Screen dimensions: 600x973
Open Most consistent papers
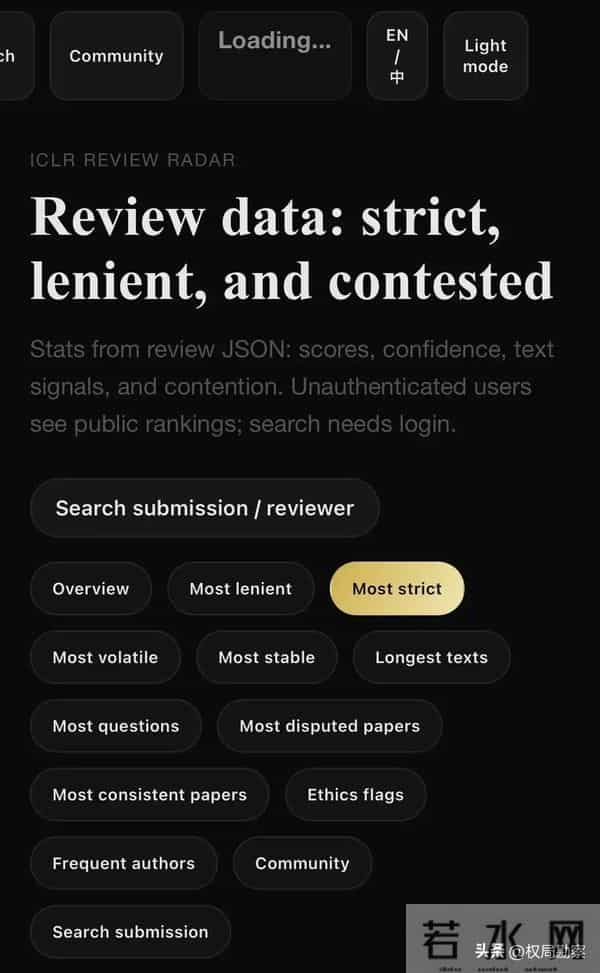tap(149, 795)
